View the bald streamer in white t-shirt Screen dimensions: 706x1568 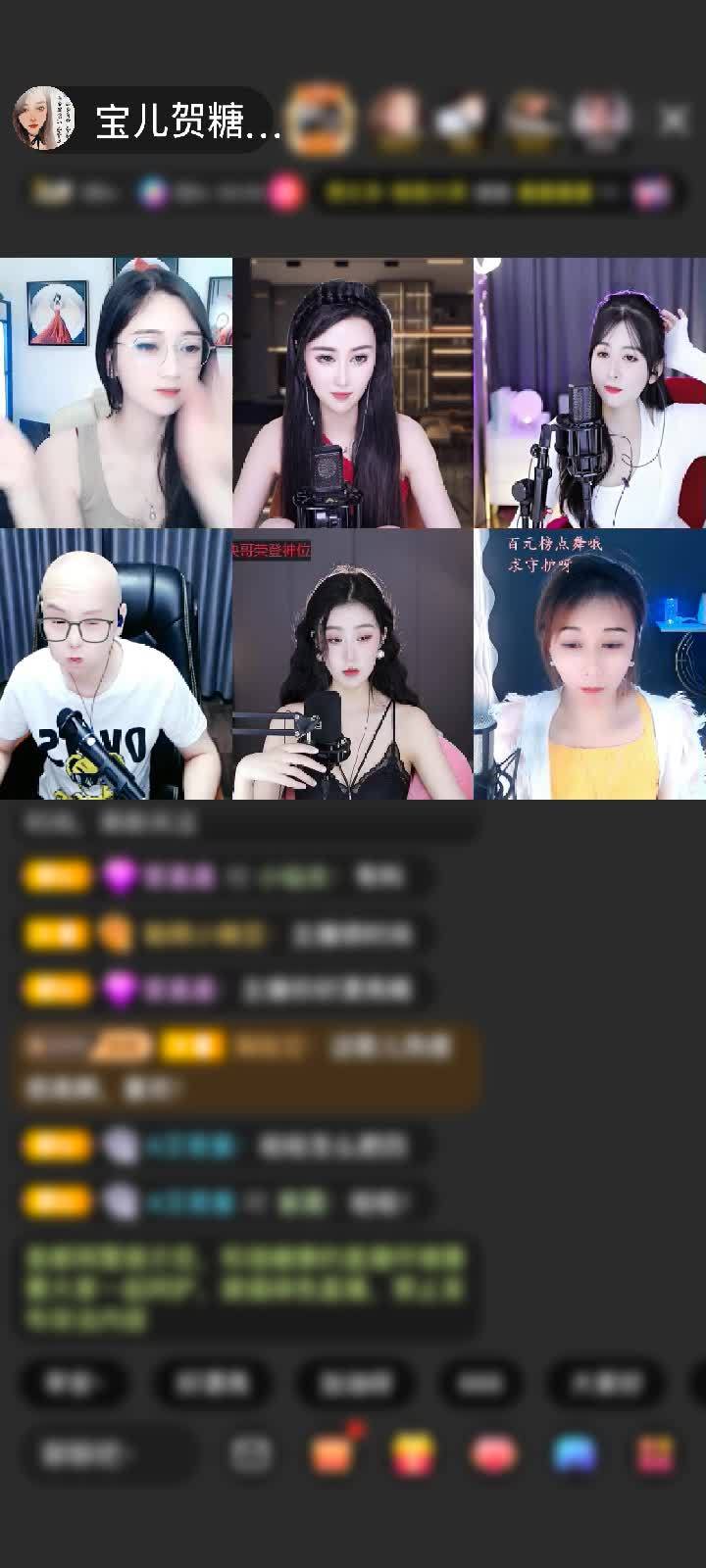coord(116,664)
